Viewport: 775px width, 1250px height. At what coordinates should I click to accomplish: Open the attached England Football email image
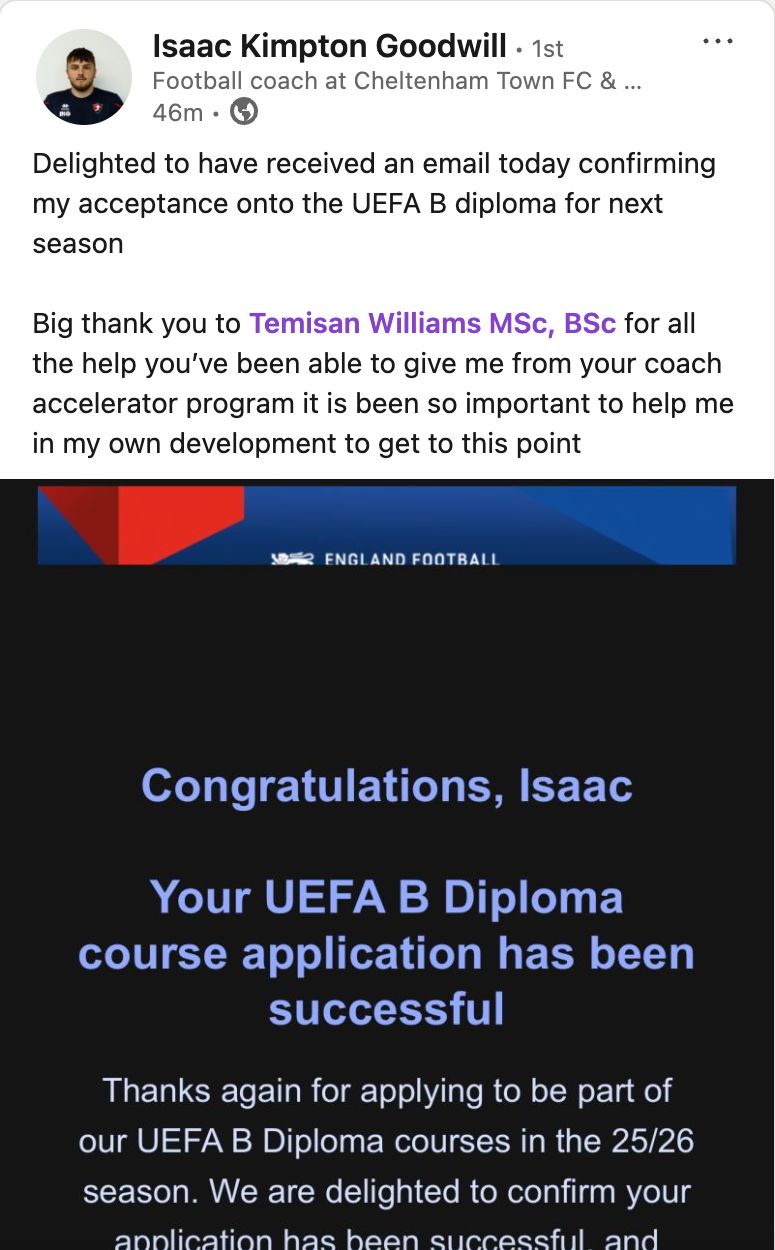click(x=387, y=860)
